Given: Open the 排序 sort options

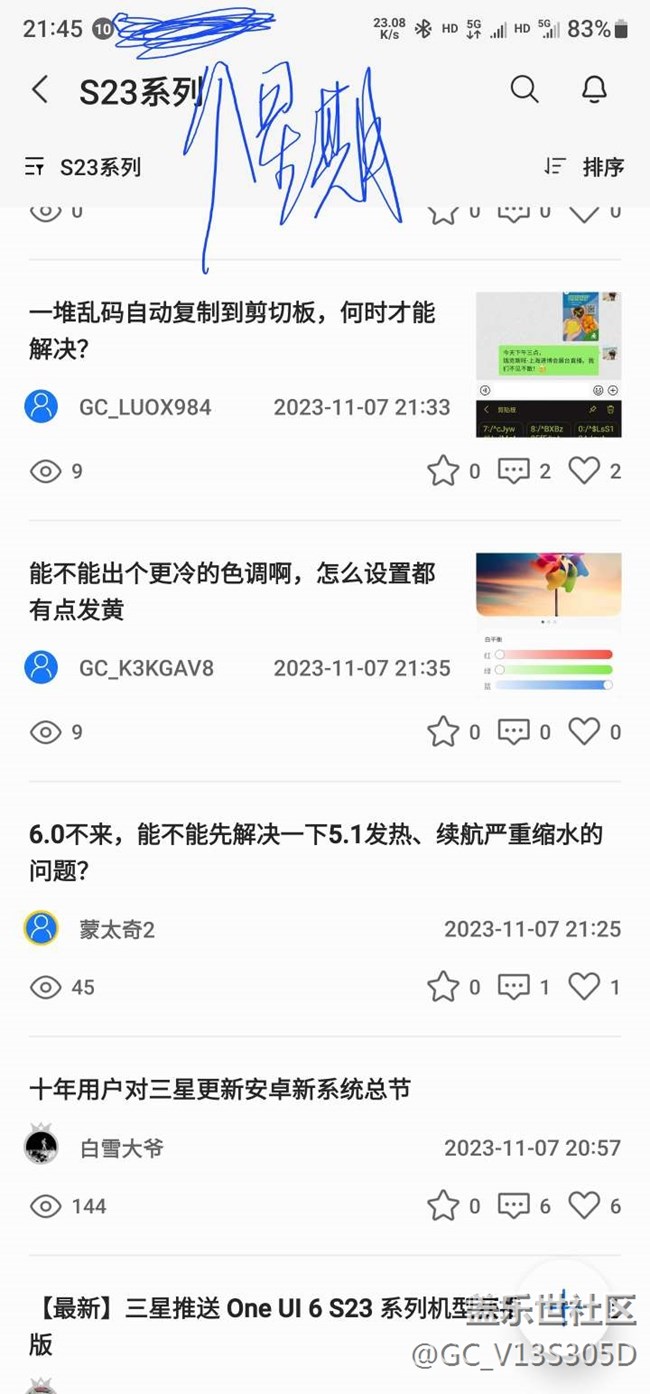Looking at the screenshot, I should pos(584,167).
